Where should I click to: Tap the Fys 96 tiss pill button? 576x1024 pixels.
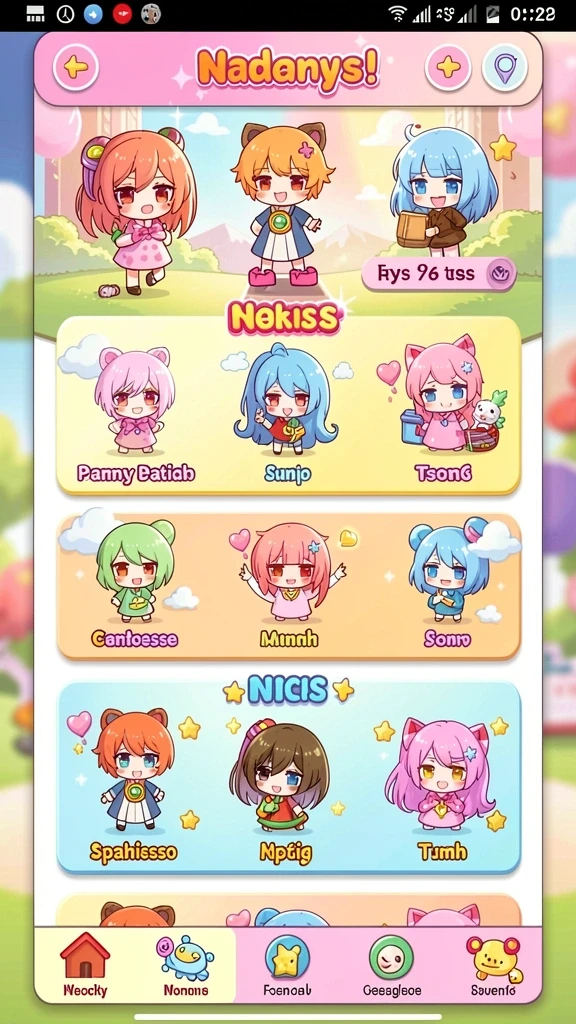(439, 274)
